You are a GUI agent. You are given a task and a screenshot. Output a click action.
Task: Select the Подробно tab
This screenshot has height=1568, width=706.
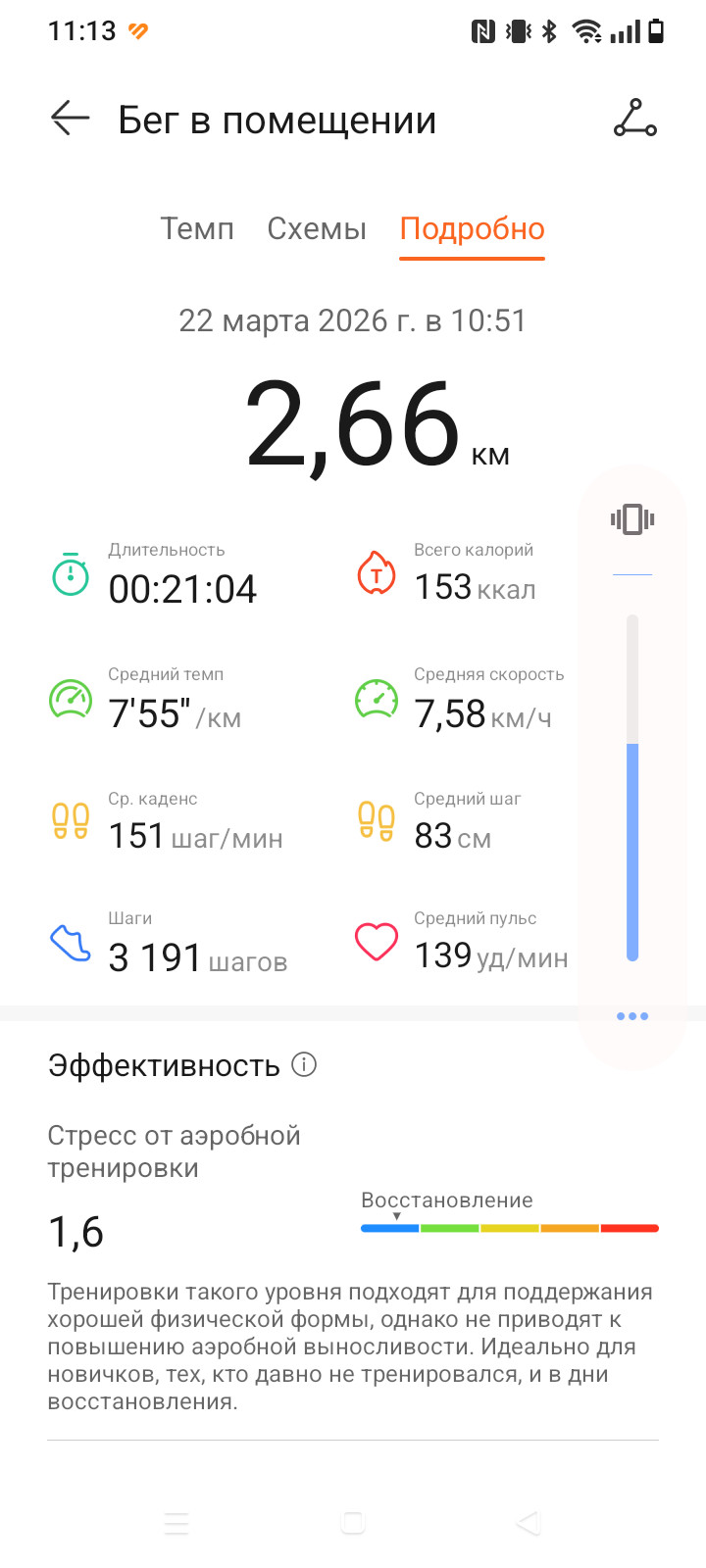[x=472, y=228]
